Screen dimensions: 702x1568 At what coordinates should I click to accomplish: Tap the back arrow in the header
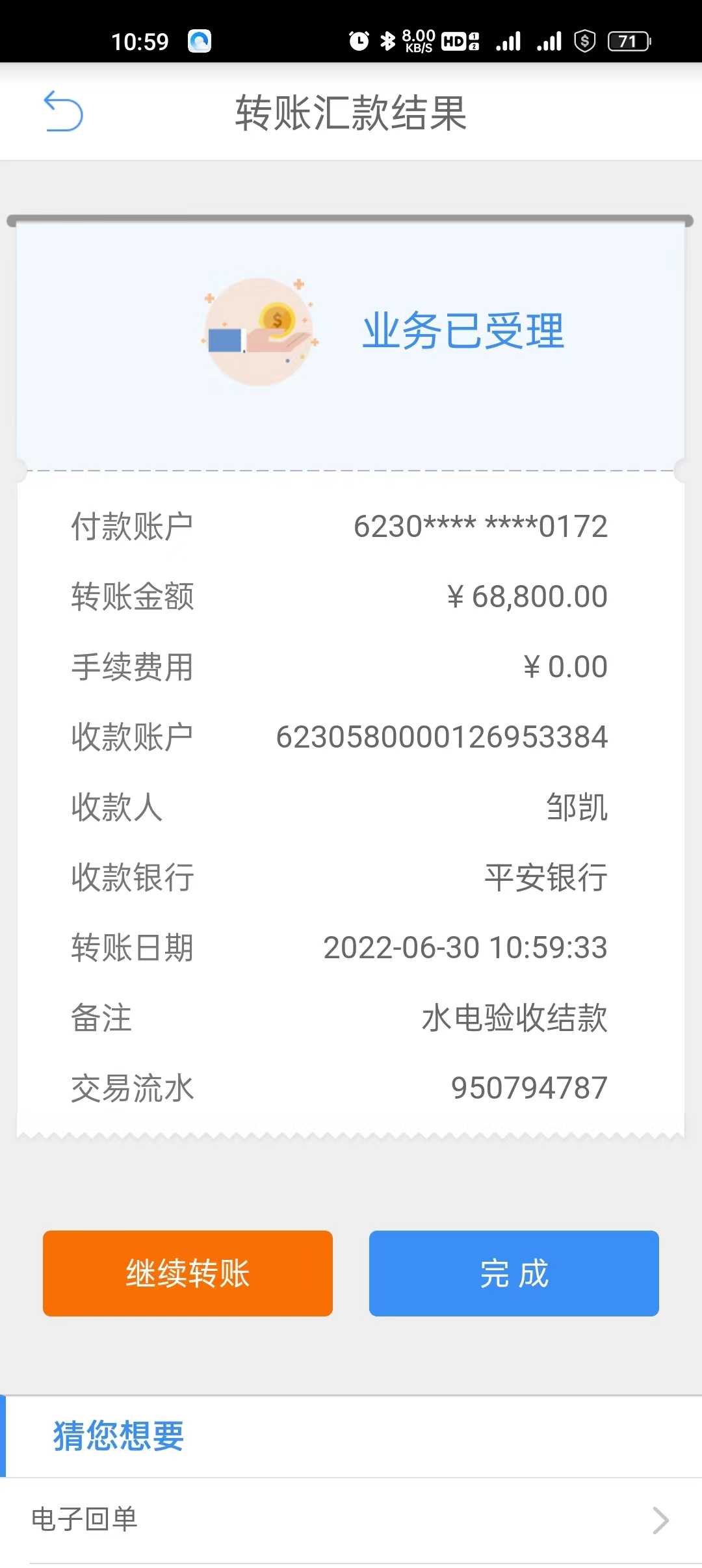[x=63, y=111]
